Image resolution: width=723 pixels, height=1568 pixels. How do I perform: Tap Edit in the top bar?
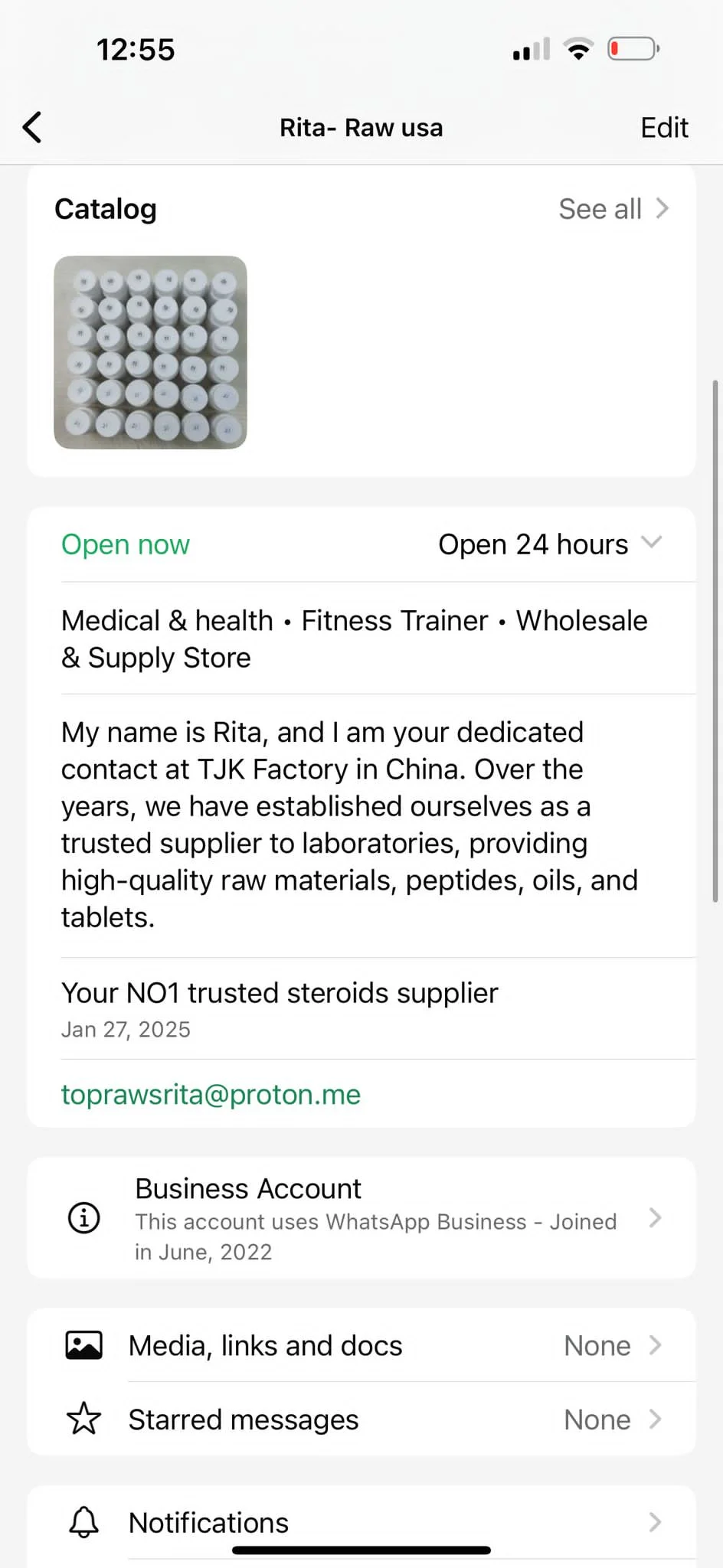(x=663, y=128)
